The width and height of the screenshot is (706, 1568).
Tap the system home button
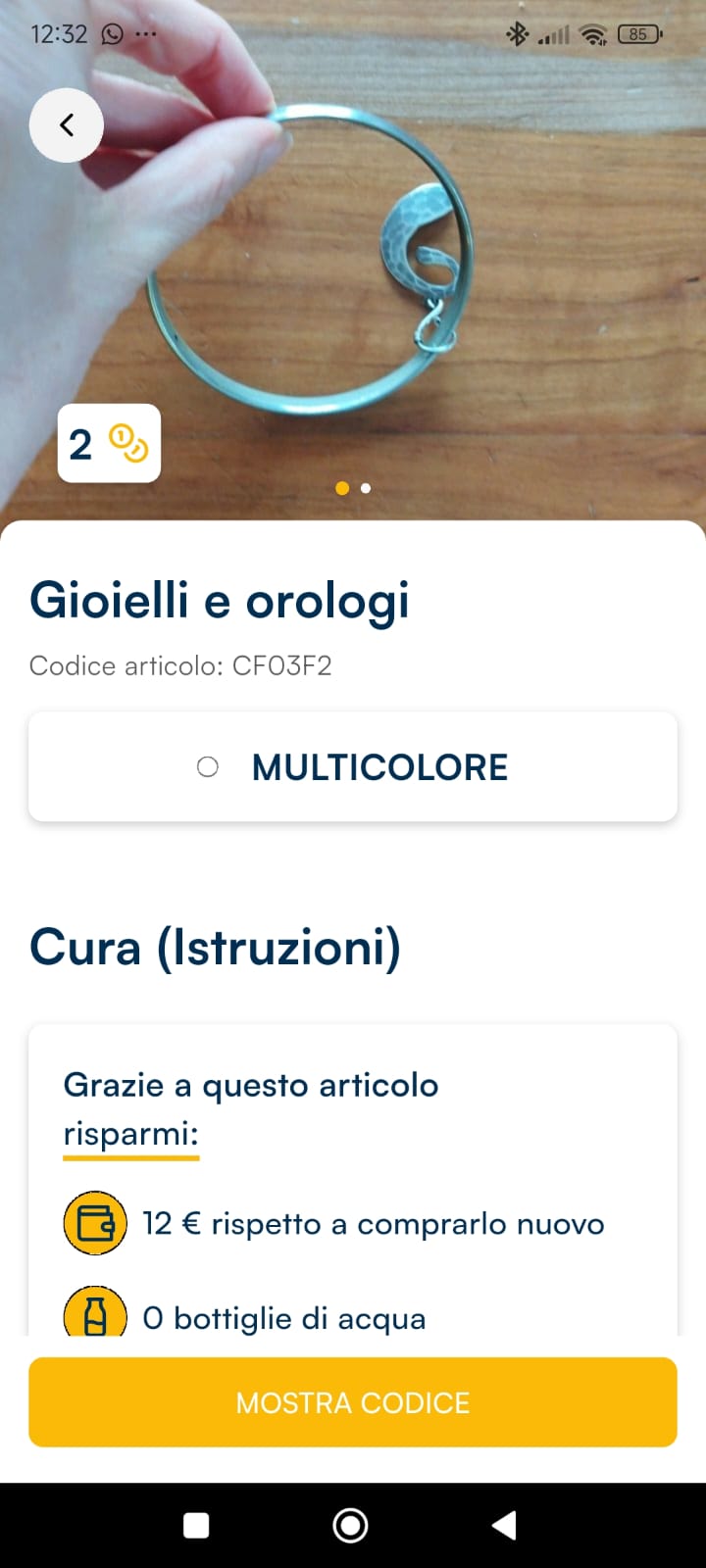tap(350, 1525)
